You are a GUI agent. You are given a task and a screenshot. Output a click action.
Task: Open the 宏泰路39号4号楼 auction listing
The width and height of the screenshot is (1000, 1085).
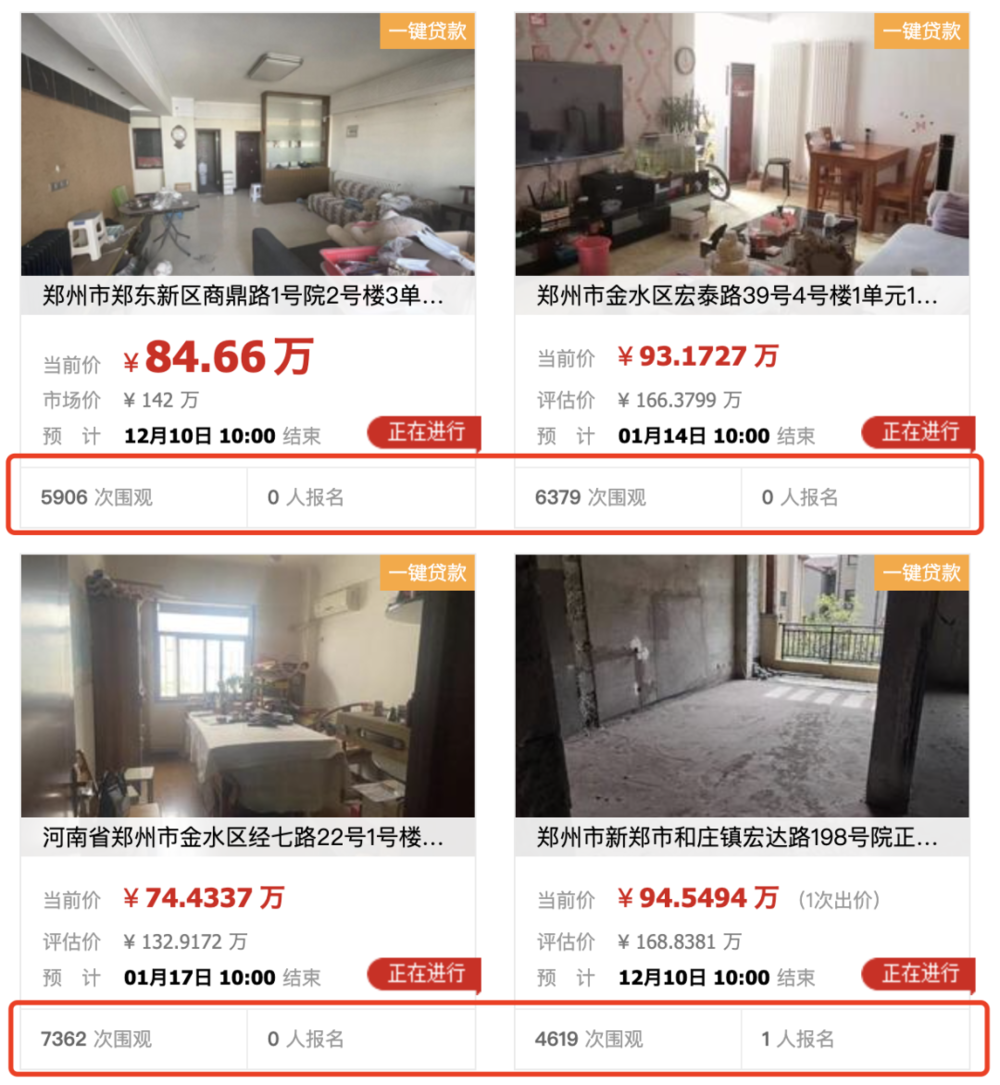[x=738, y=296]
